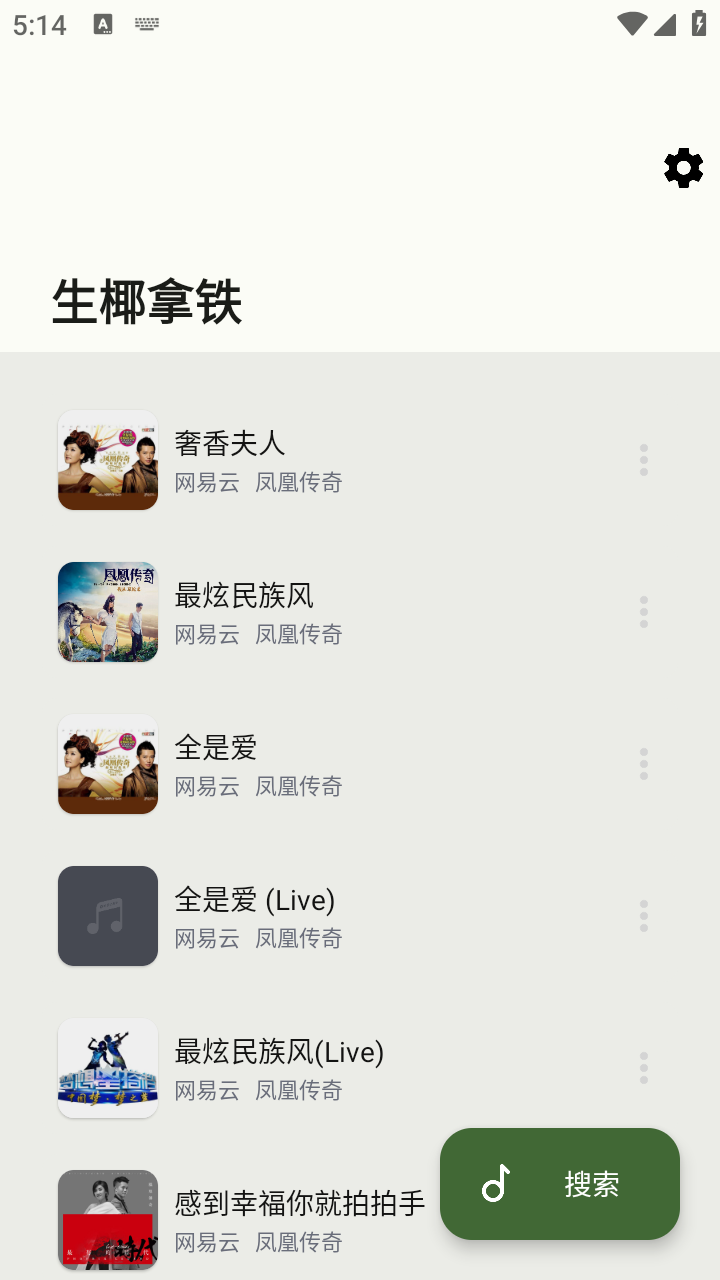Tap the Wi-Fi icon in the status bar
The width and height of the screenshot is (720, 1280).
coord(631,23)
